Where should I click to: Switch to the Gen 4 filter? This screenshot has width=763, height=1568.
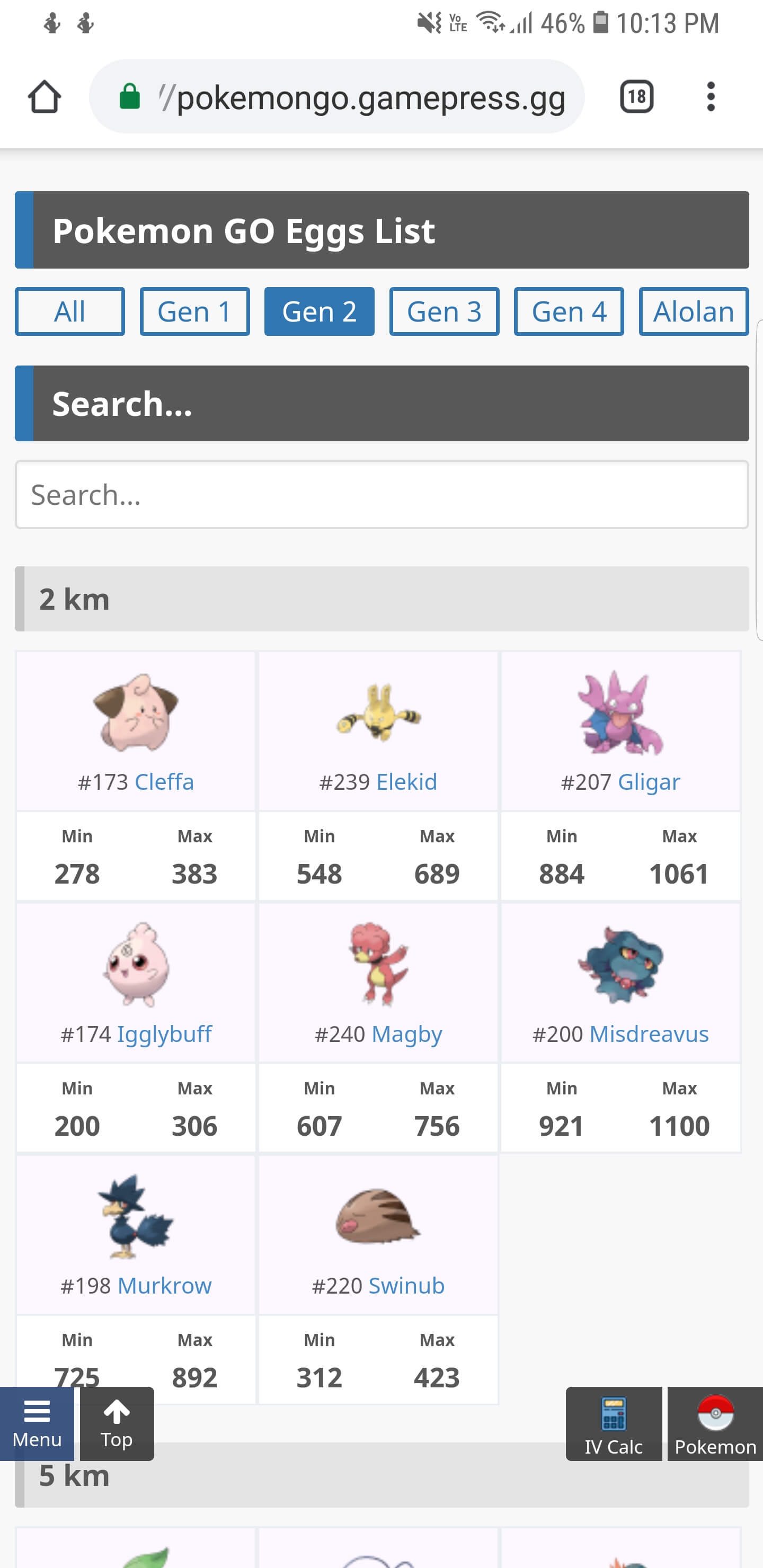tap(569, 311)
